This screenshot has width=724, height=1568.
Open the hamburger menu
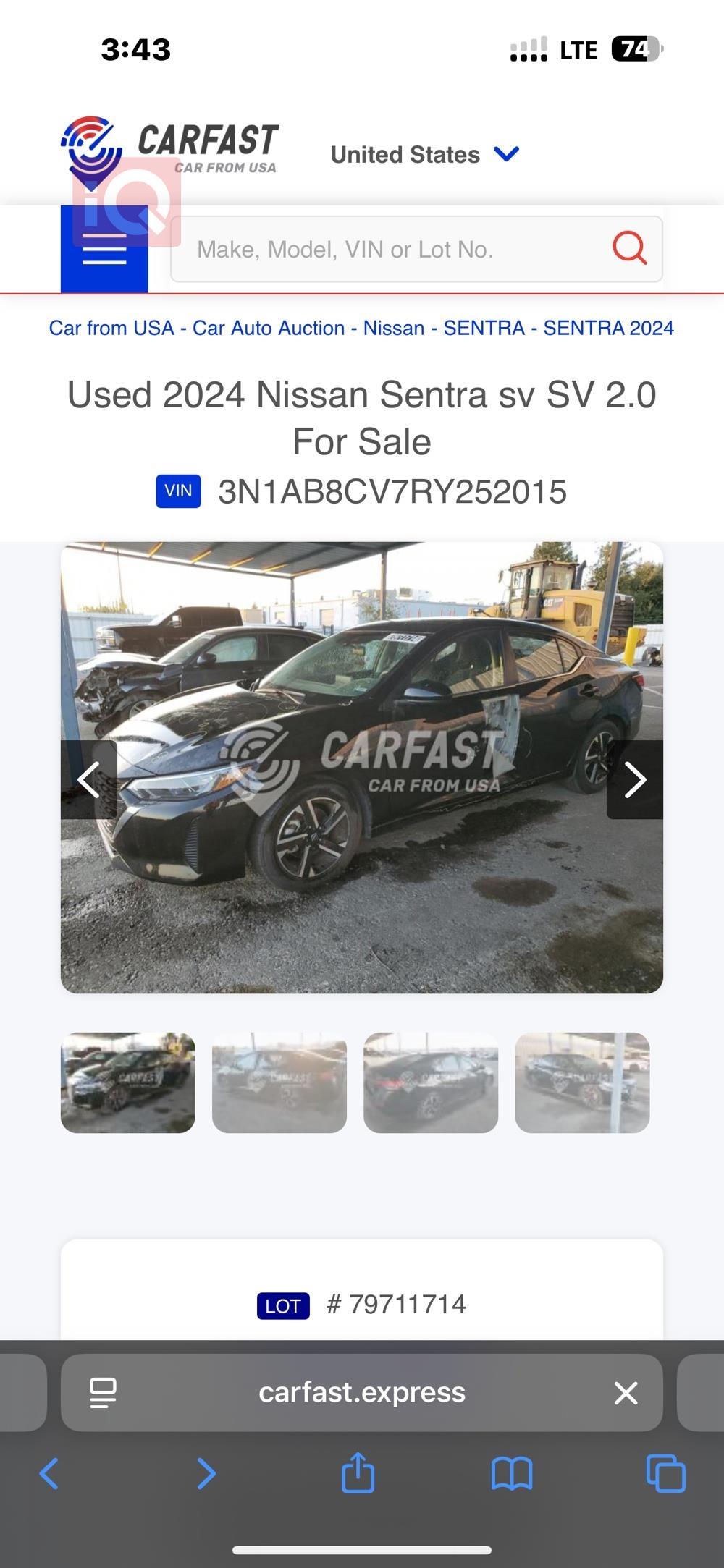[104, 249]
